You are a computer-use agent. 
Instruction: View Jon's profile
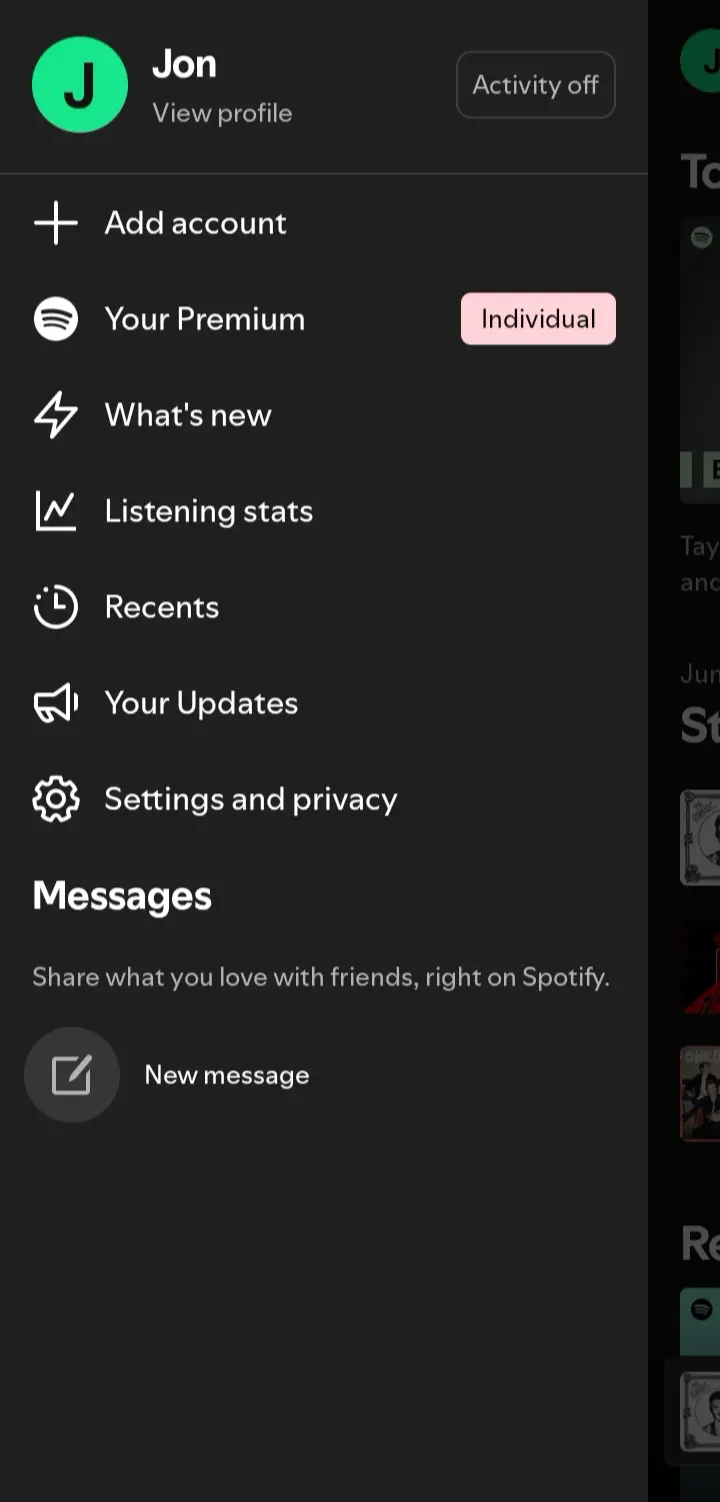[222, 113]
